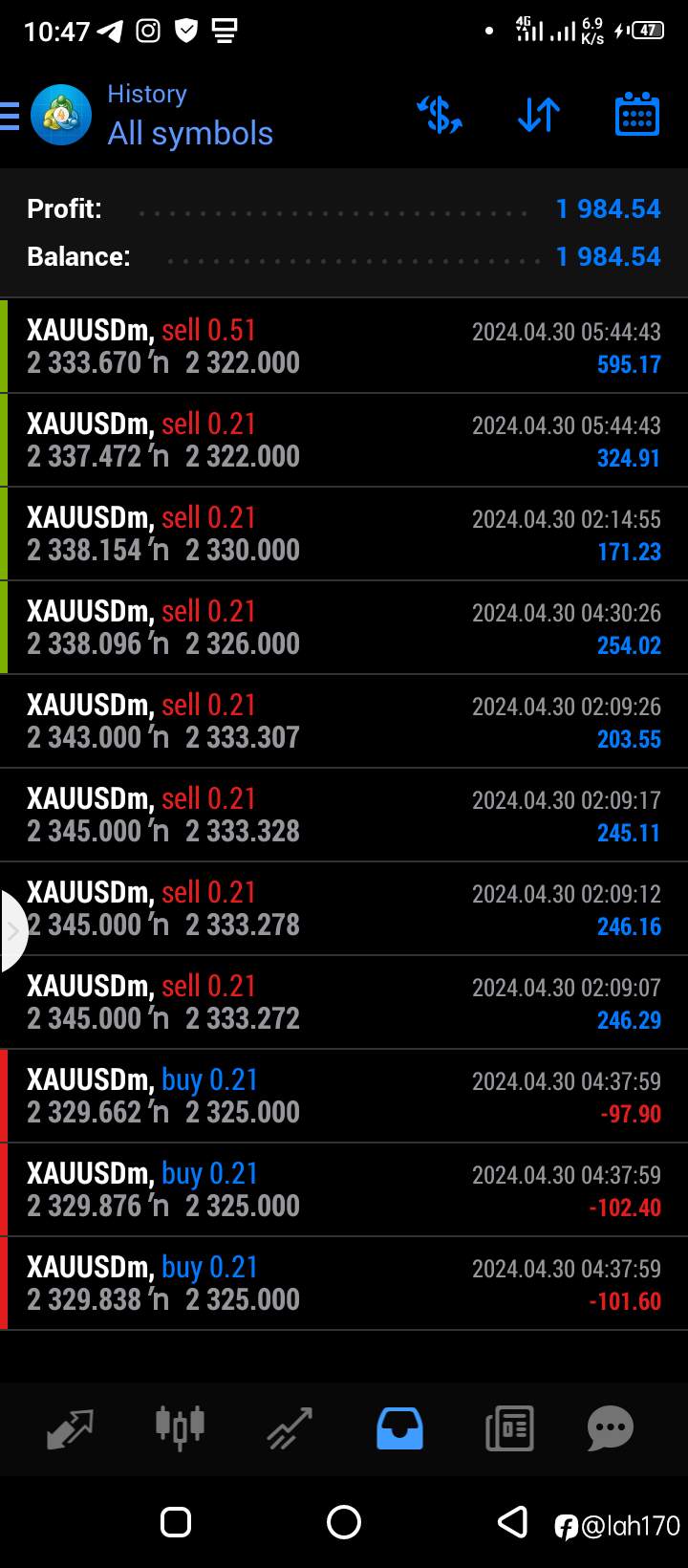Viewport: 688px width, 1568px height.
Task: Expand the trade with 324.91 profit
Action: 344,440
